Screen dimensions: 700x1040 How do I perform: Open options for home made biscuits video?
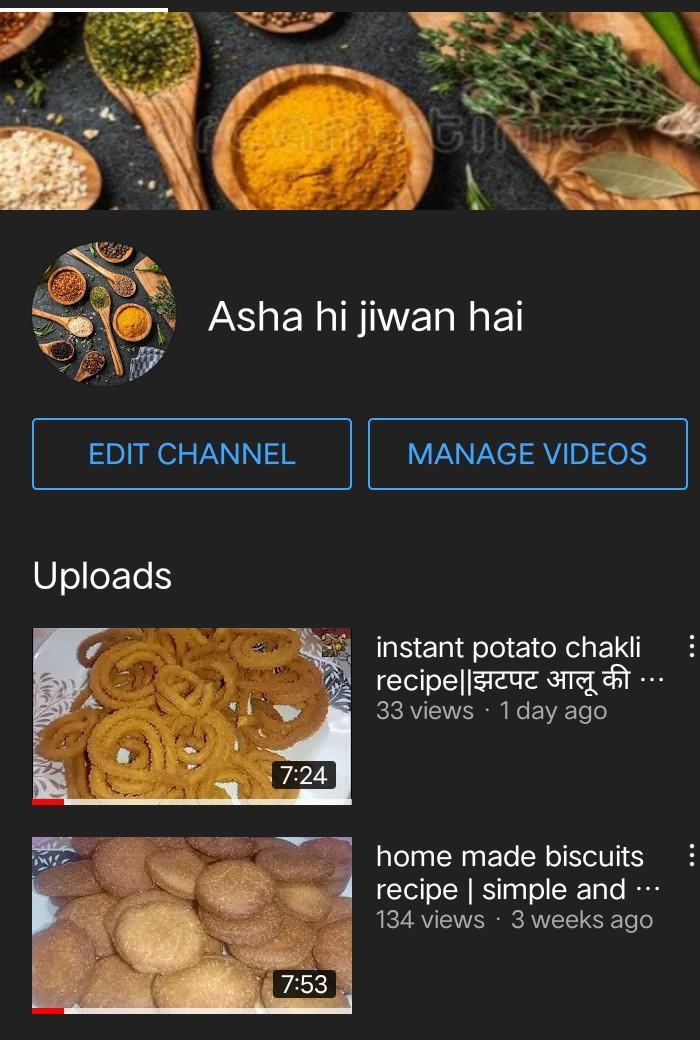690,856
